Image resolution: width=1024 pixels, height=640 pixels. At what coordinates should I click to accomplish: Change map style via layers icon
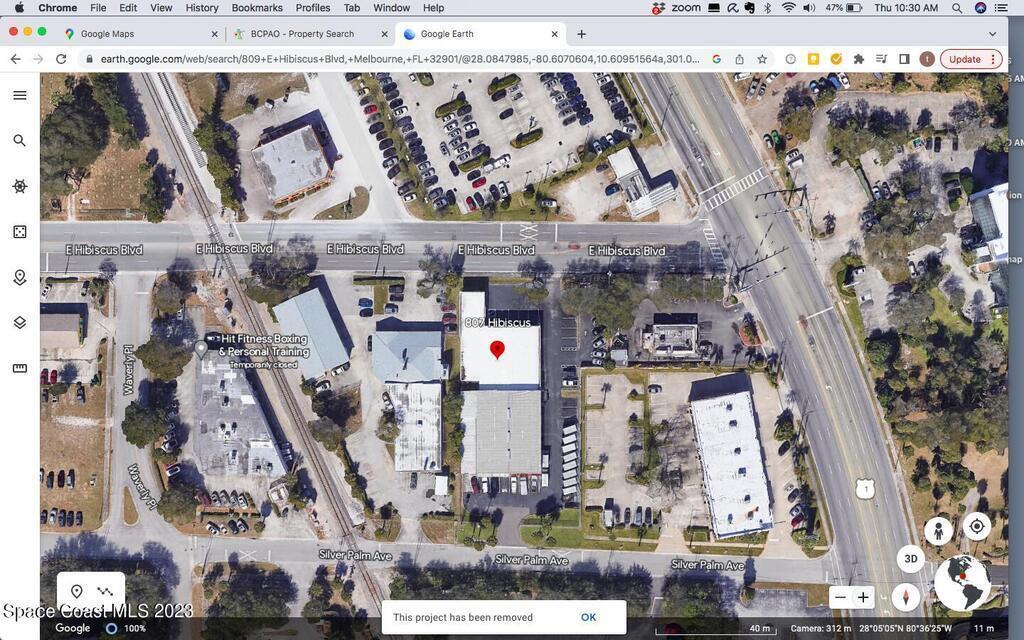(x=19, y=323)
